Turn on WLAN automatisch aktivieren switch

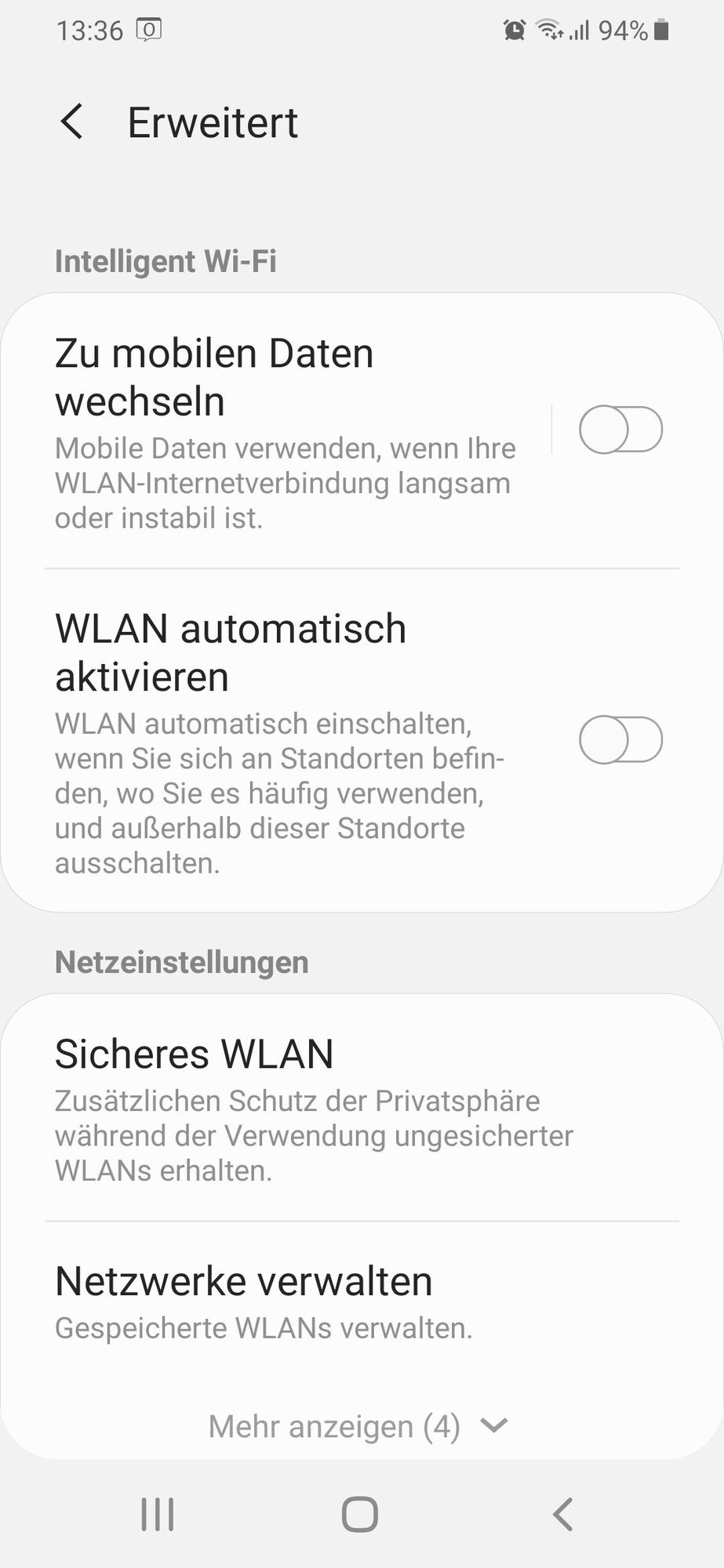pos(620,739)
